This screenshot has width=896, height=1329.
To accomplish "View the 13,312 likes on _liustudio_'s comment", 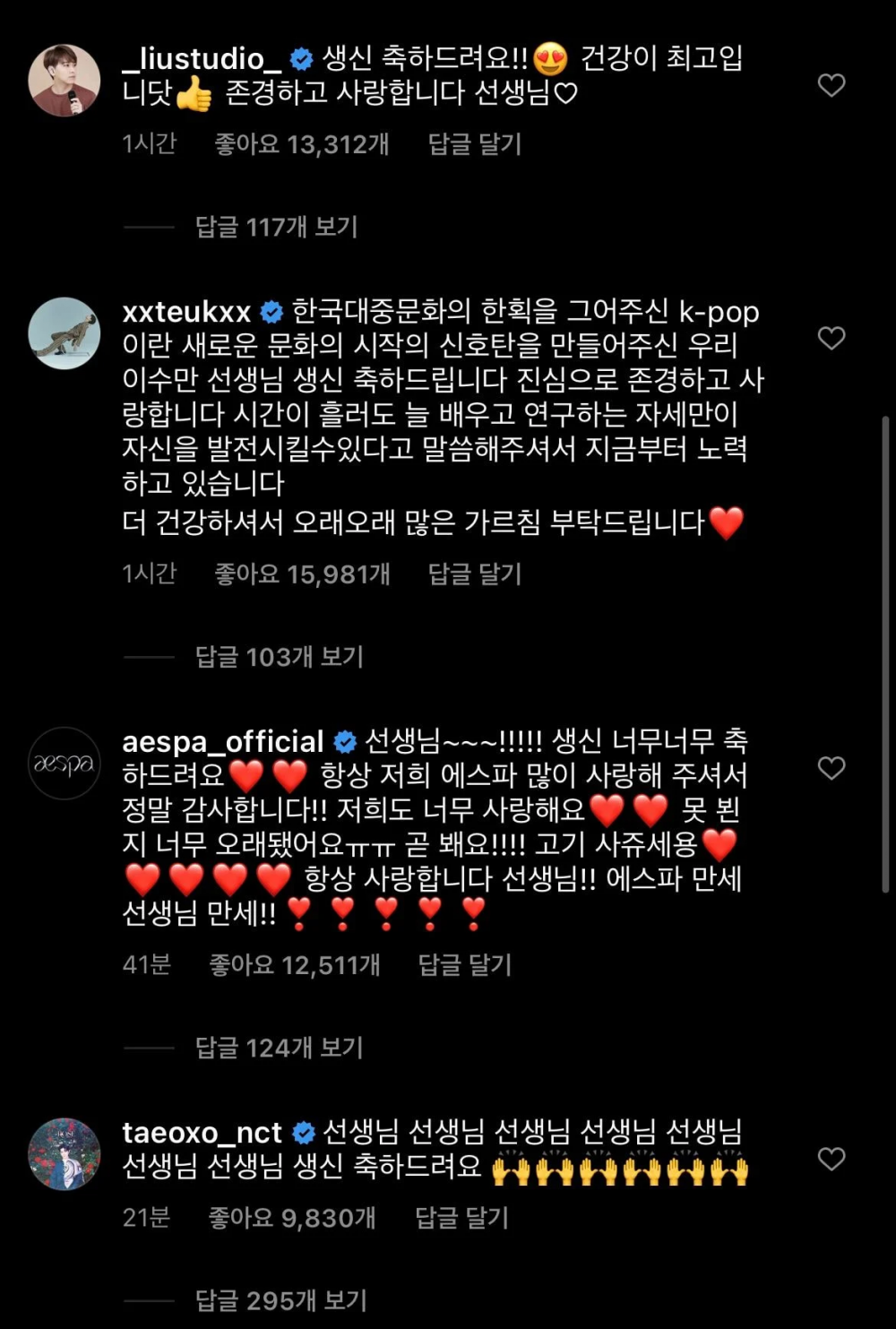I will click(x=301, y=144).
